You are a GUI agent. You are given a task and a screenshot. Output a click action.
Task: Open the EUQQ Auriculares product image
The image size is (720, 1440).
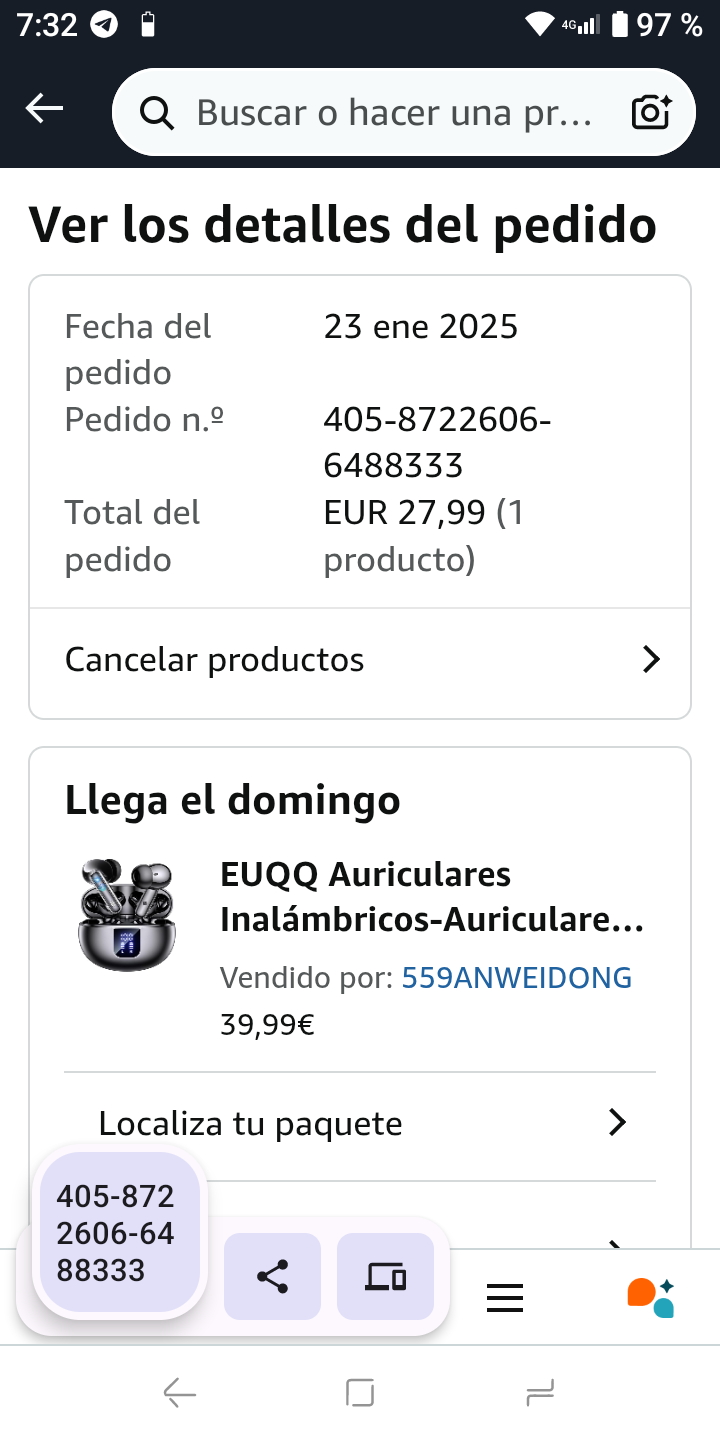(x=126, y=914)
